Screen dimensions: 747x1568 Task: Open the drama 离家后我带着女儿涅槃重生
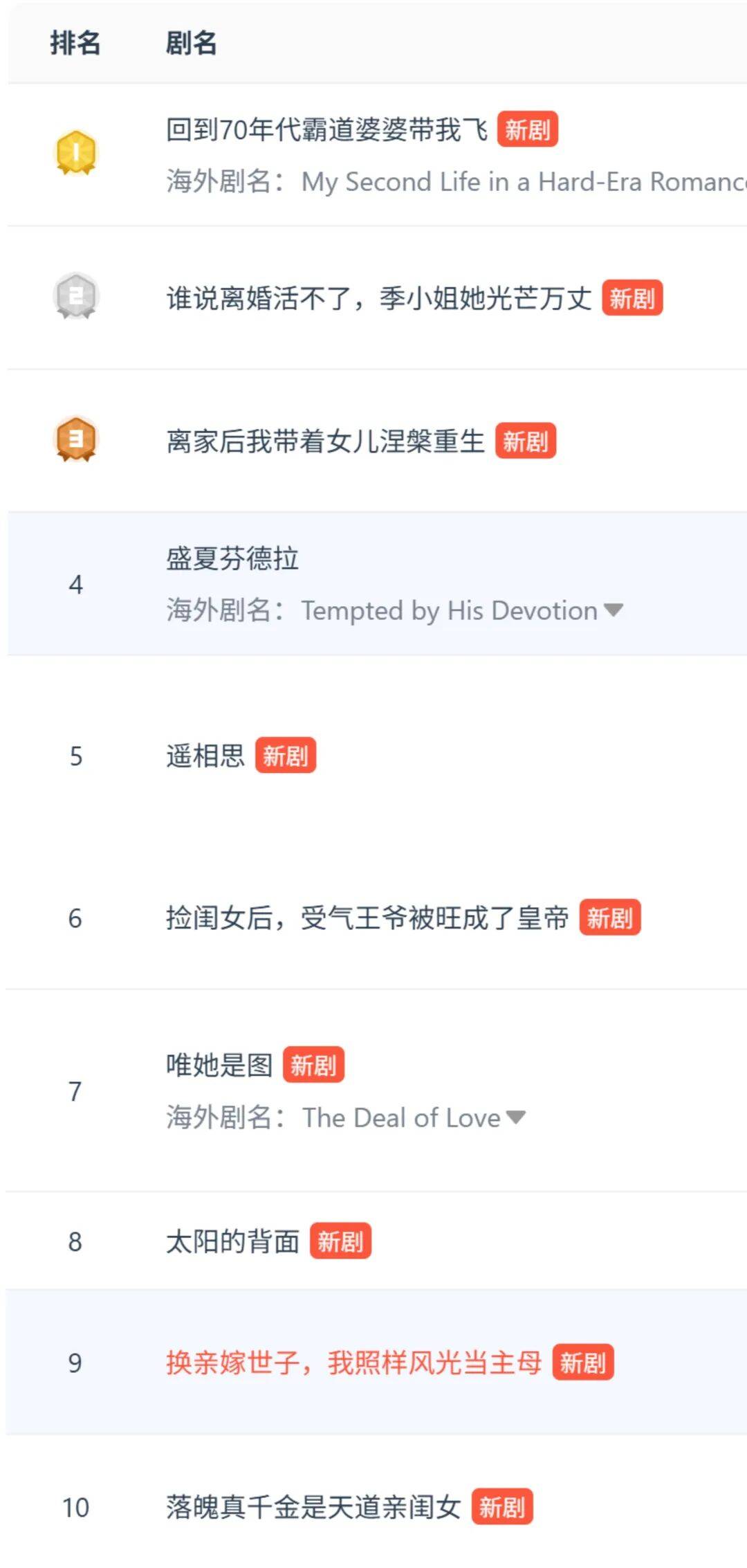click(327, 441)
